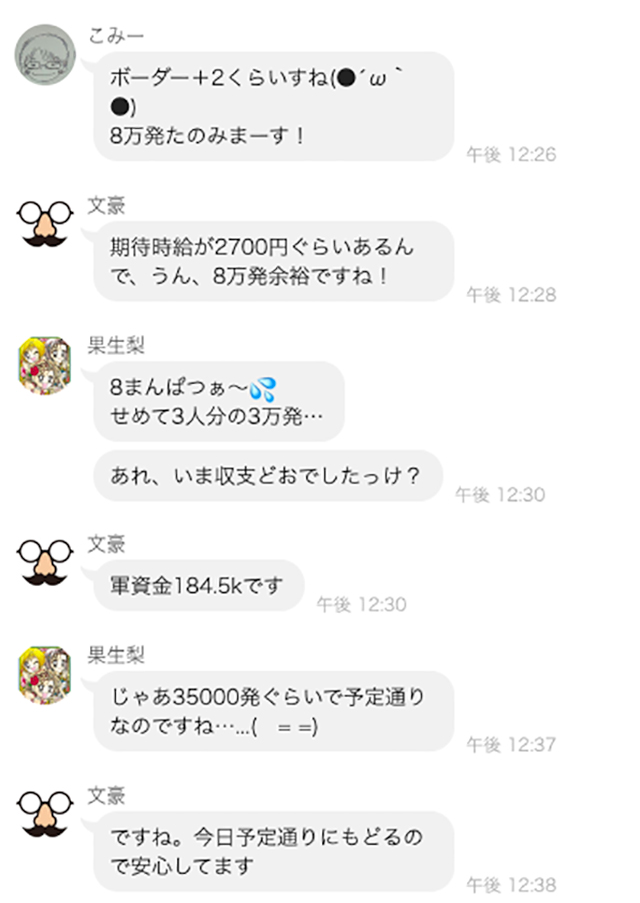View 文豪's avatar beside the 軍資金184.5k message
This screenshot has height=903, width=640.
coord(46,564)
